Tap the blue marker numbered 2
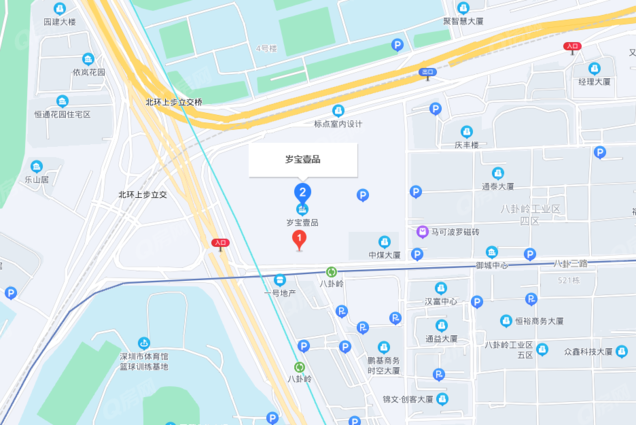The image size is (636, 425). [x=302, y=192]
